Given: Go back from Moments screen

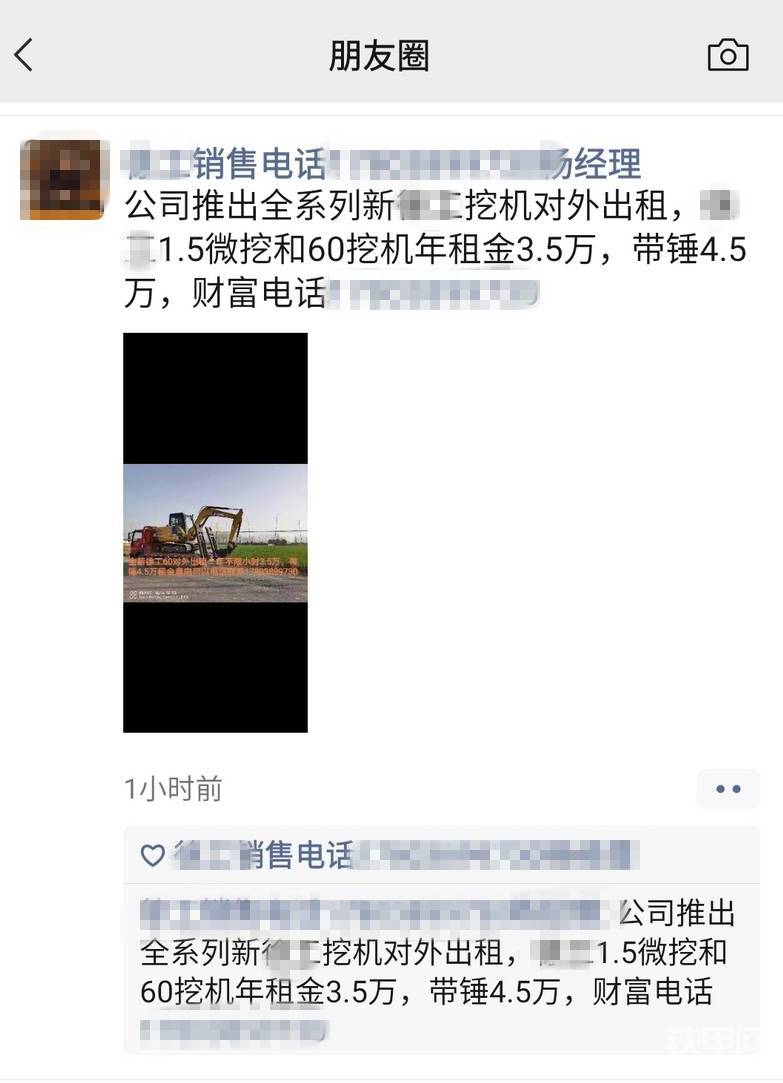Looking at the screenshot, I should [x=25, y=55].
